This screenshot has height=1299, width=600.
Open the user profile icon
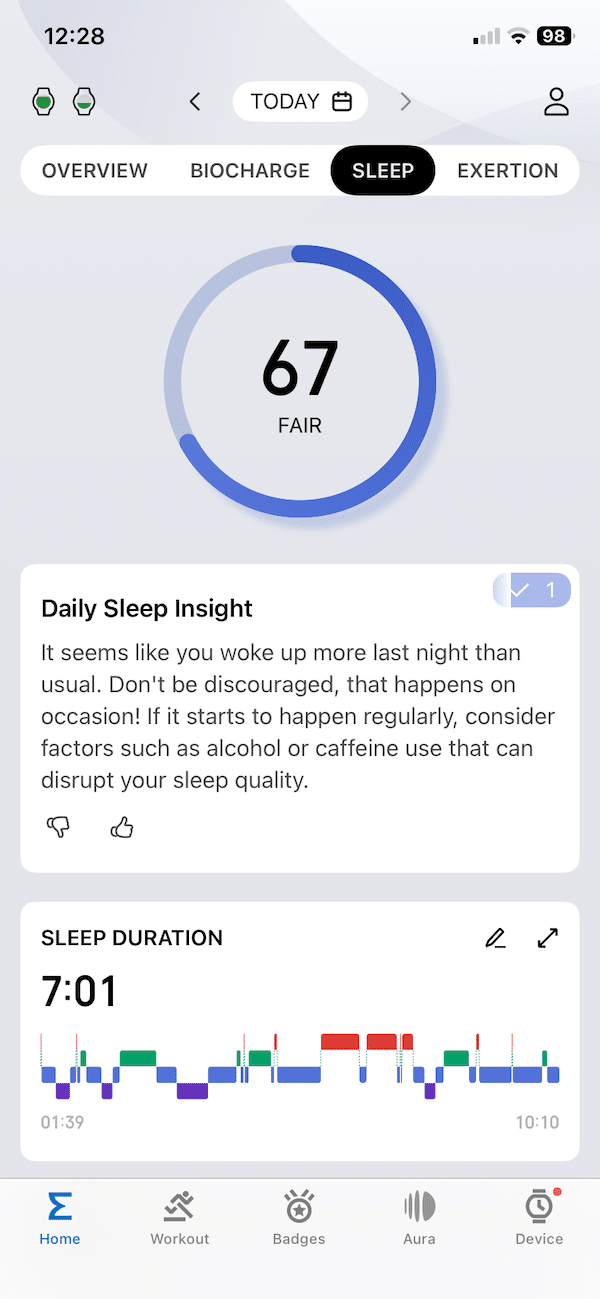click(x=555, y=101)
